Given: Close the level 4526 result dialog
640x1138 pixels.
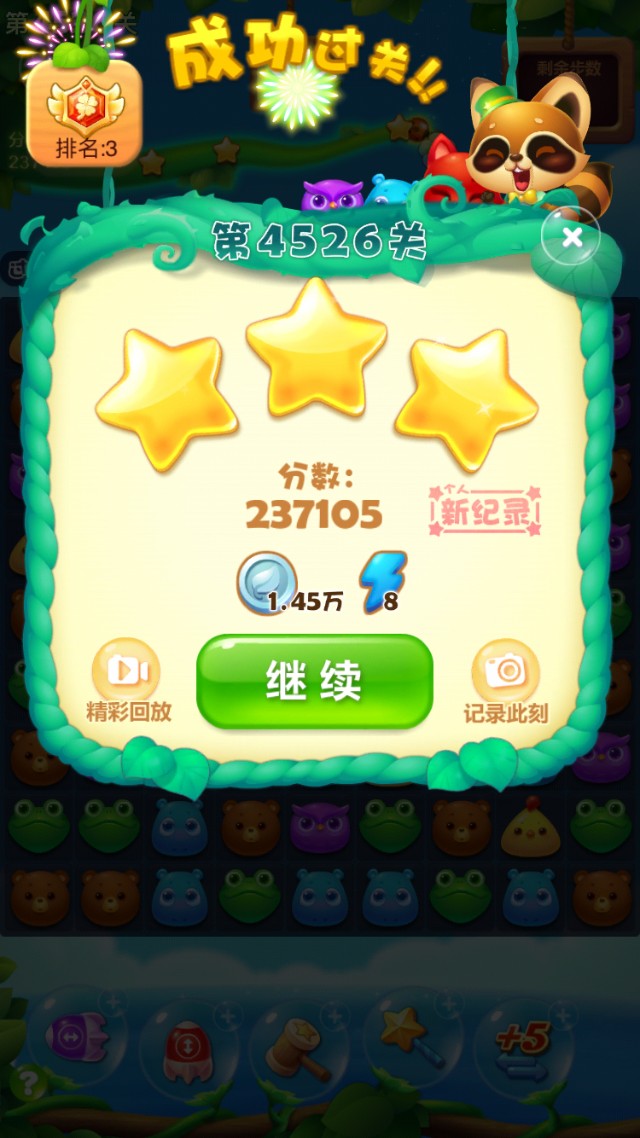Looking at the screenshot, I should click(572, 237).
